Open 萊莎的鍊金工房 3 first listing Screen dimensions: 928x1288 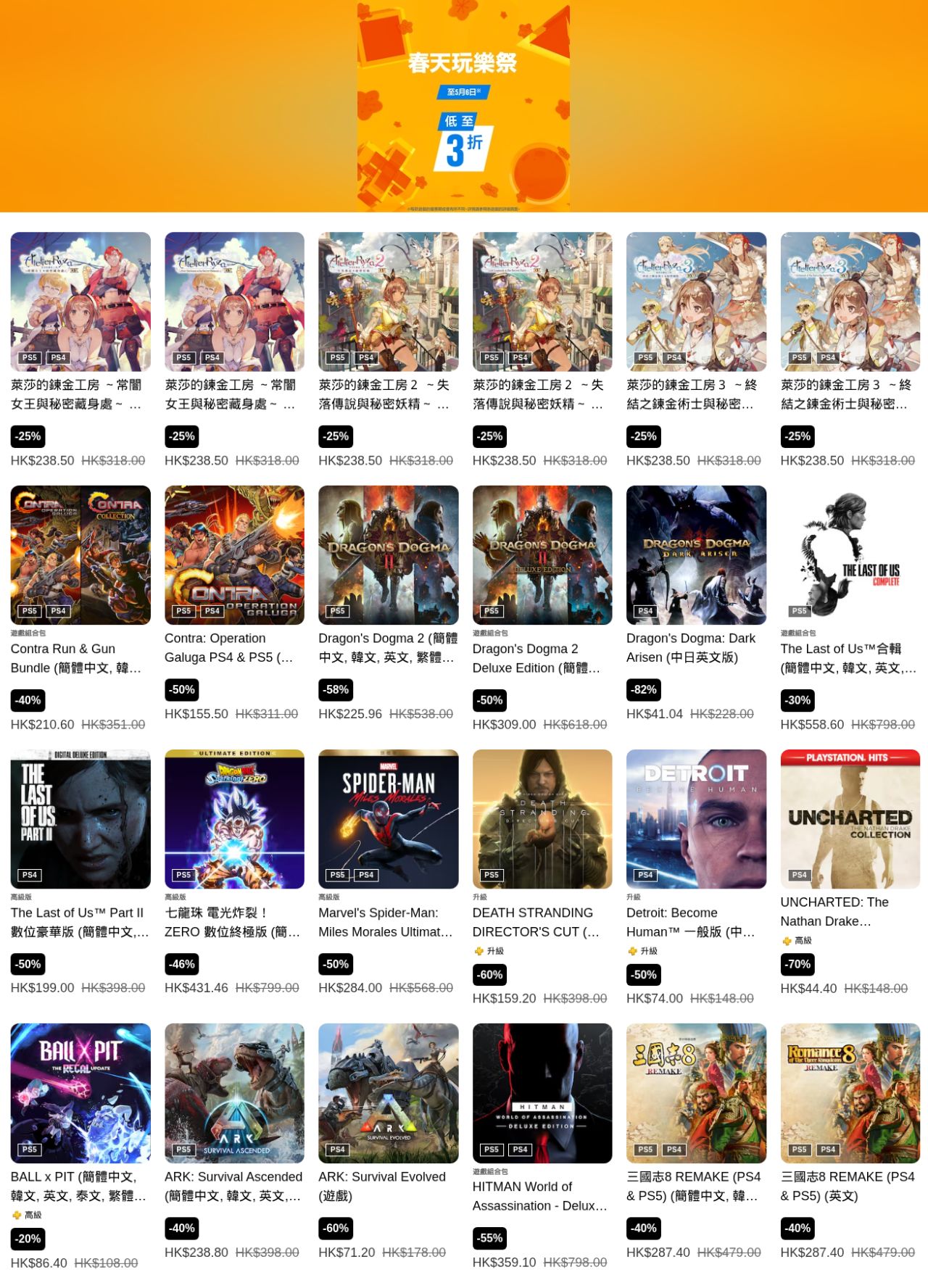696,302
